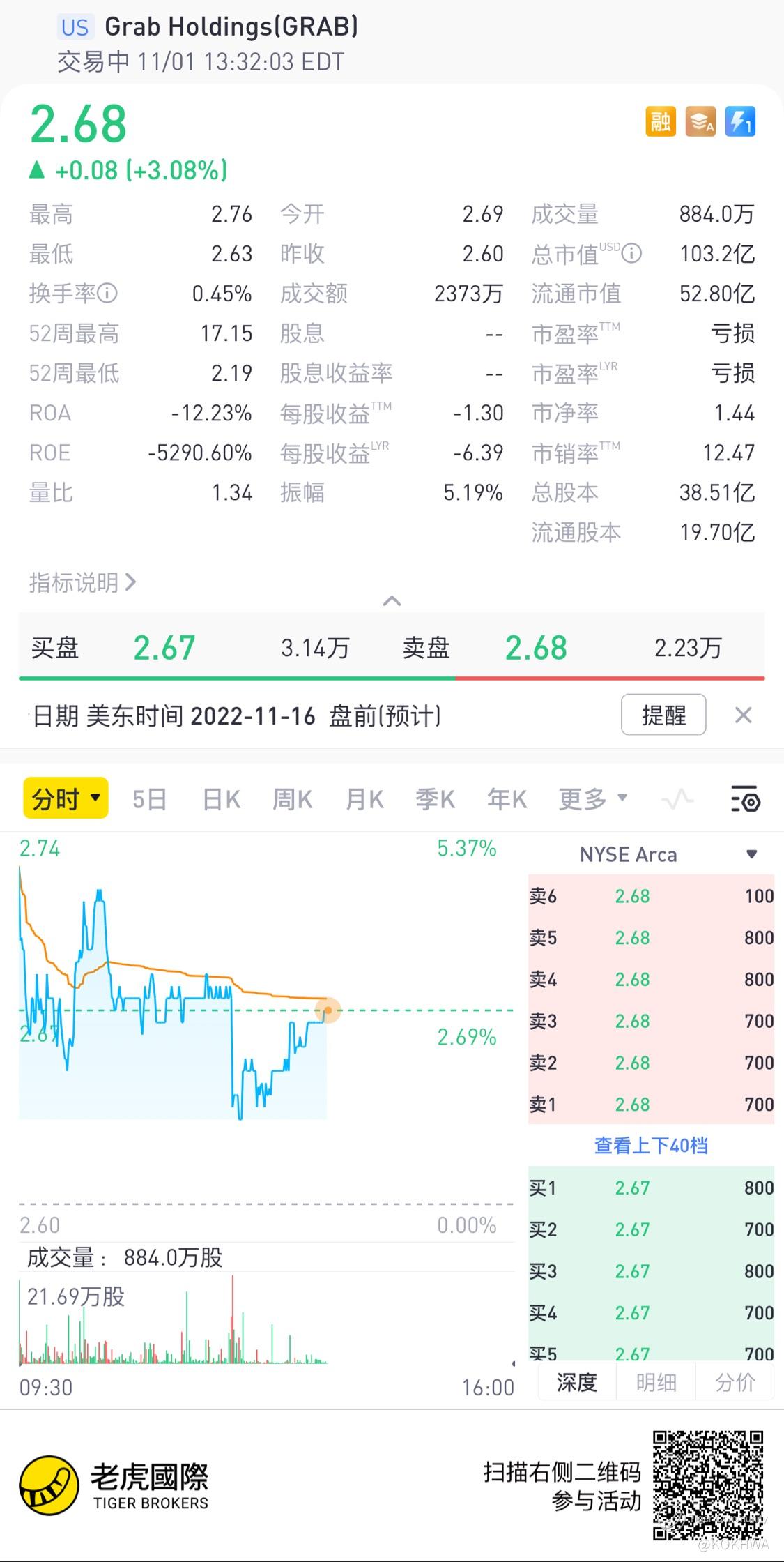This screenshot has height=1562, width=784.
Task: Set a 提醒 reminder for the 2022-11-16 date
Action: [x=663, y=715]
